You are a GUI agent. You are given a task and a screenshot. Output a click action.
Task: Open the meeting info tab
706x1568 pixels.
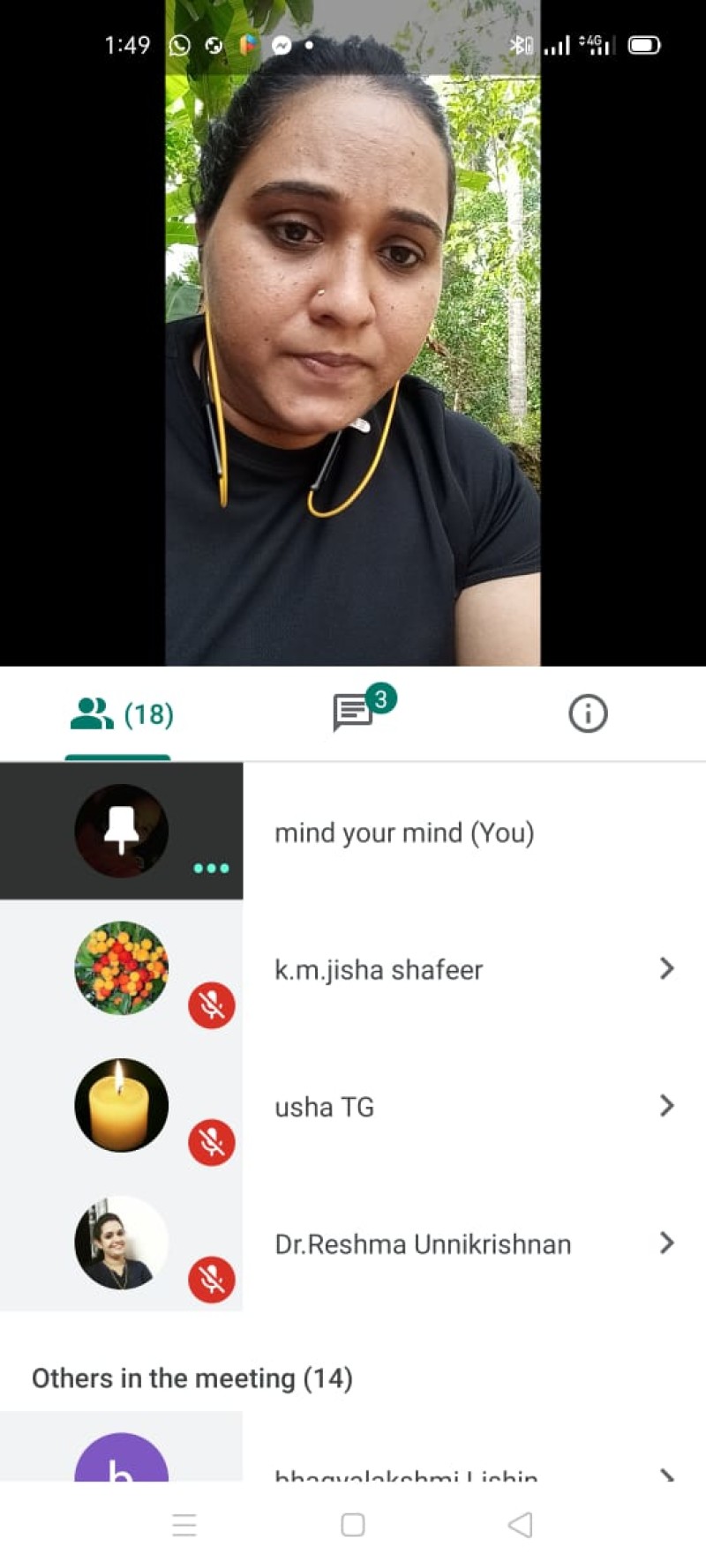click(x=588, y=713)
